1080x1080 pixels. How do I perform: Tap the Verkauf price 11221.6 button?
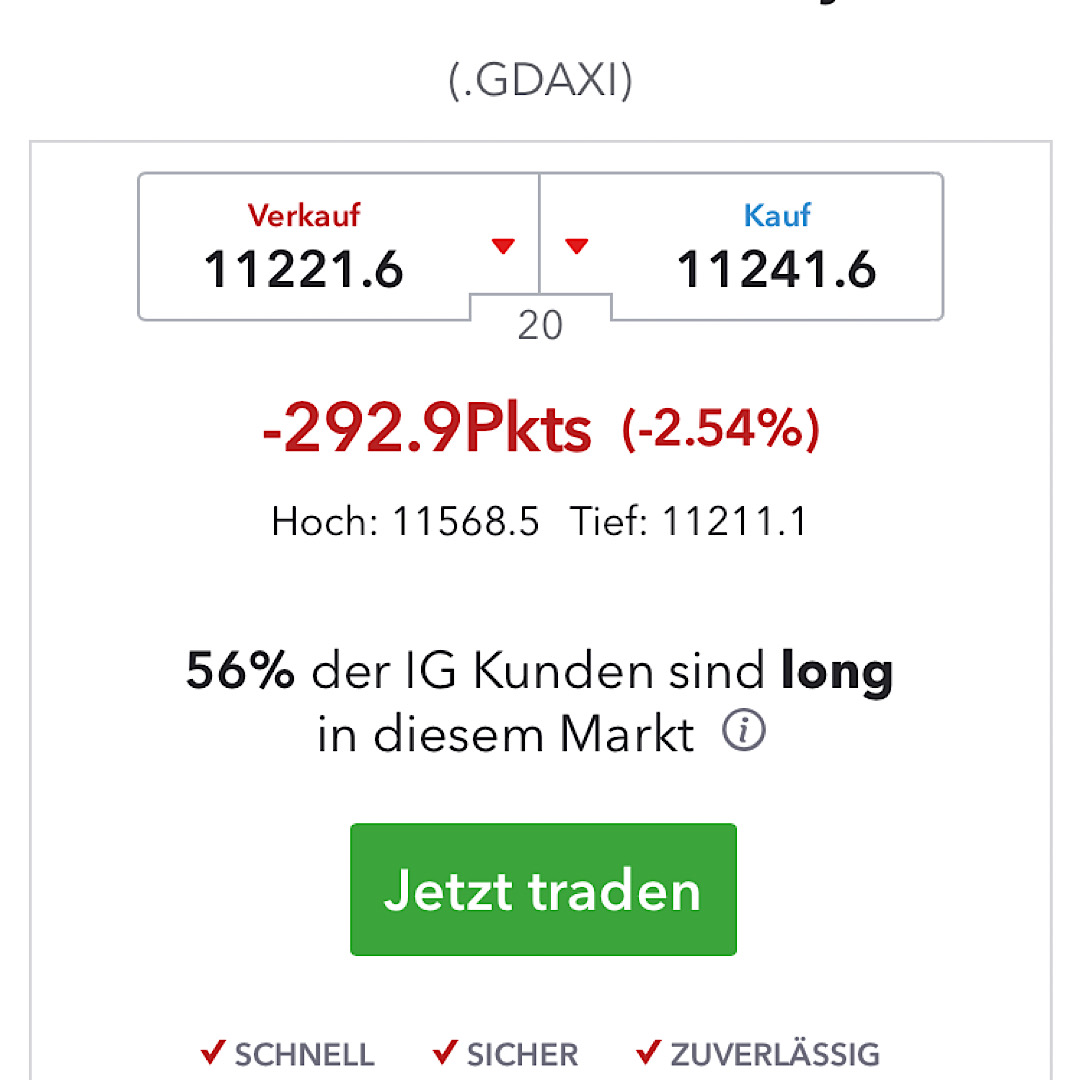tap(338, 247)
